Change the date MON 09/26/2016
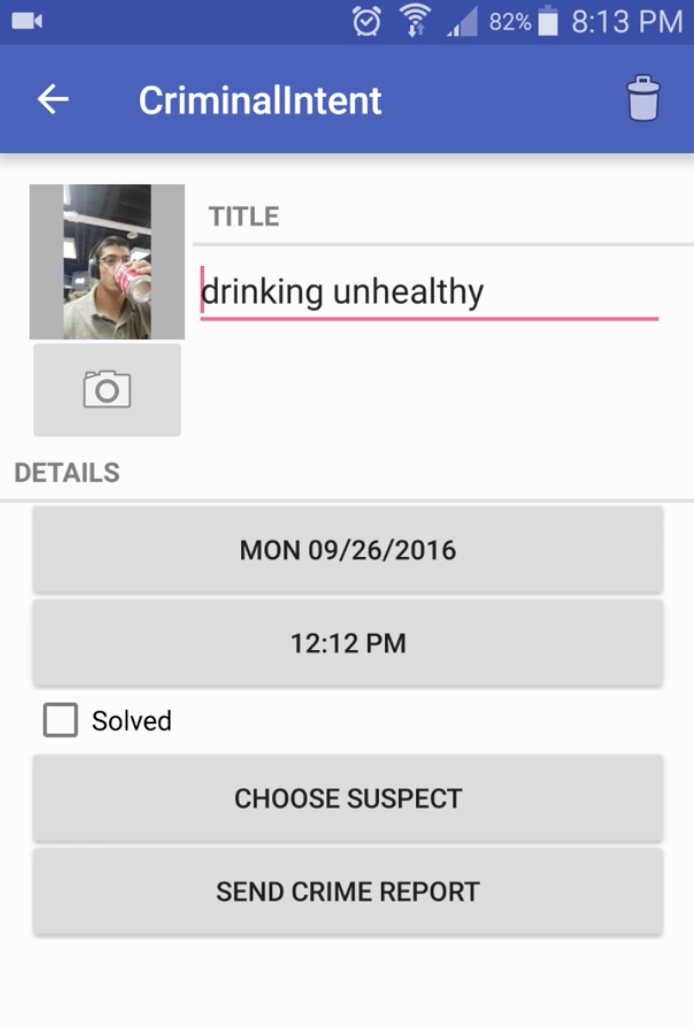Image resolution: width=694 pixels, height=1030 pixels. [x=347, y=549]
